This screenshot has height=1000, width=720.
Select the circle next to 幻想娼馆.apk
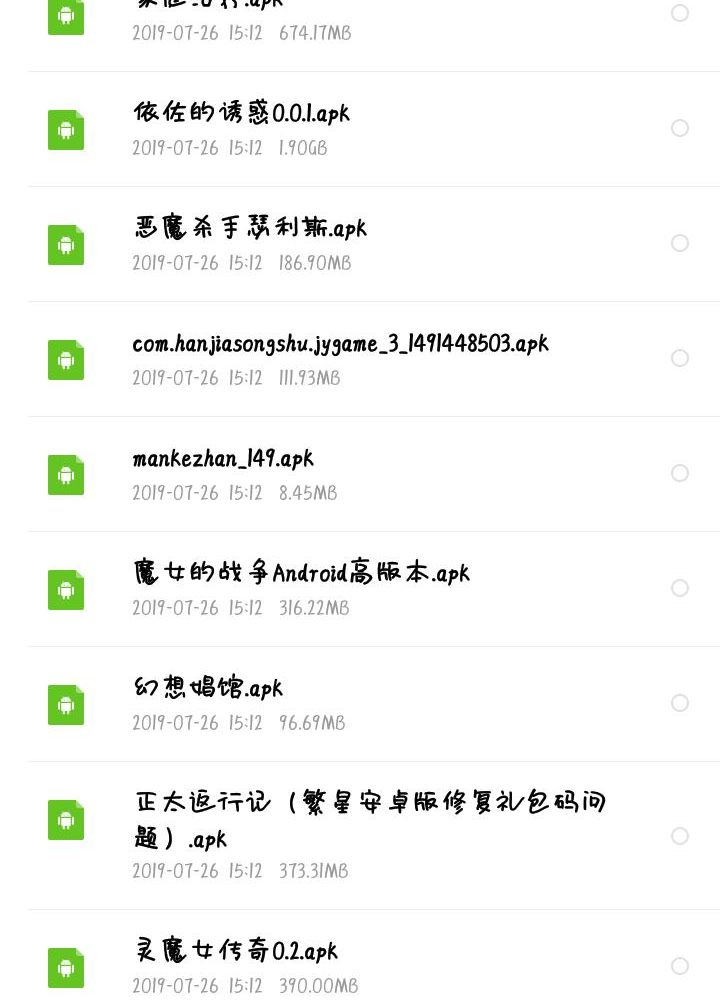(x=680, y=703)
